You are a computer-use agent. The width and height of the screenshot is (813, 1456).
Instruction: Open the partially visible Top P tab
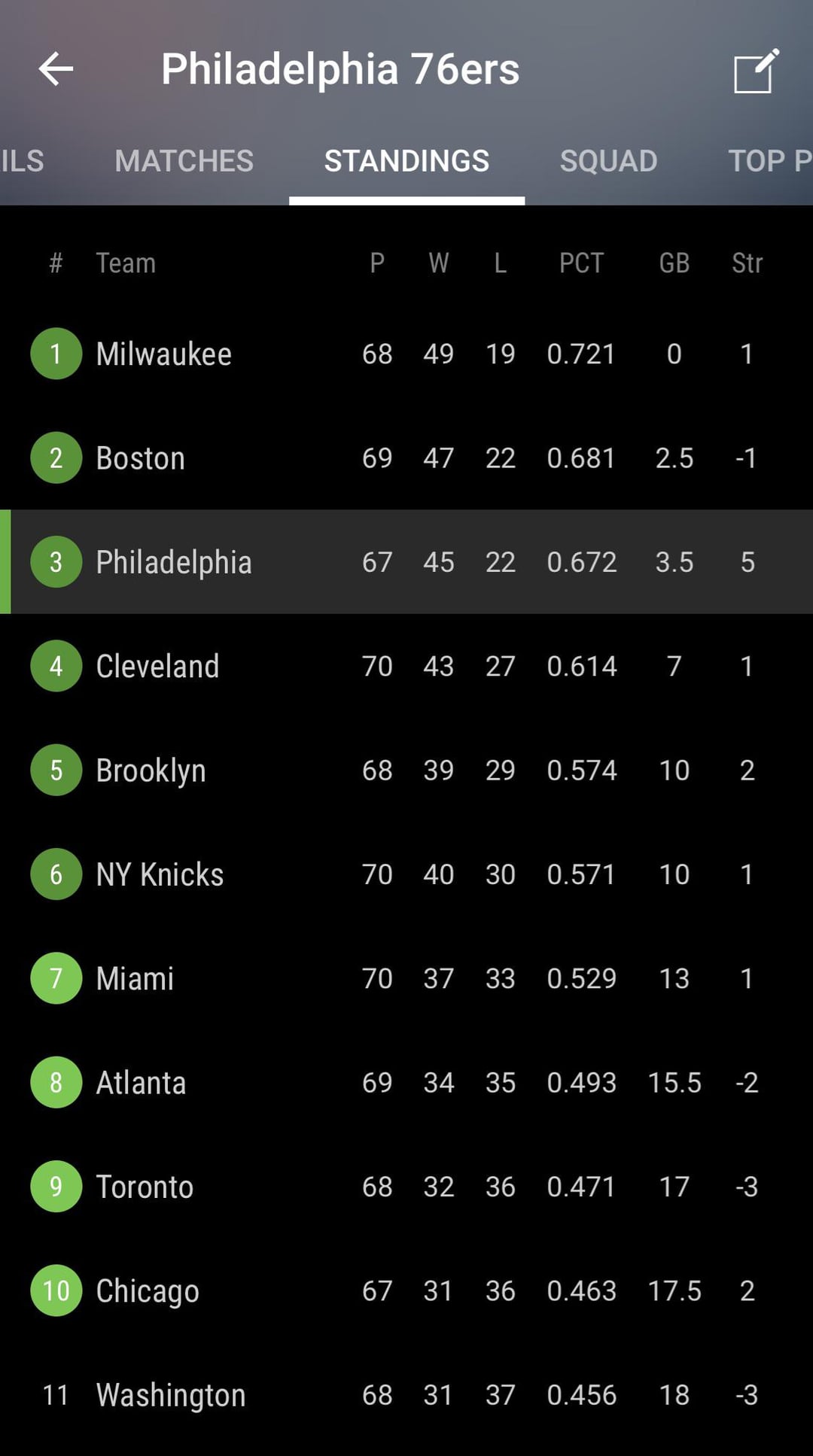(x=768, y=160)
